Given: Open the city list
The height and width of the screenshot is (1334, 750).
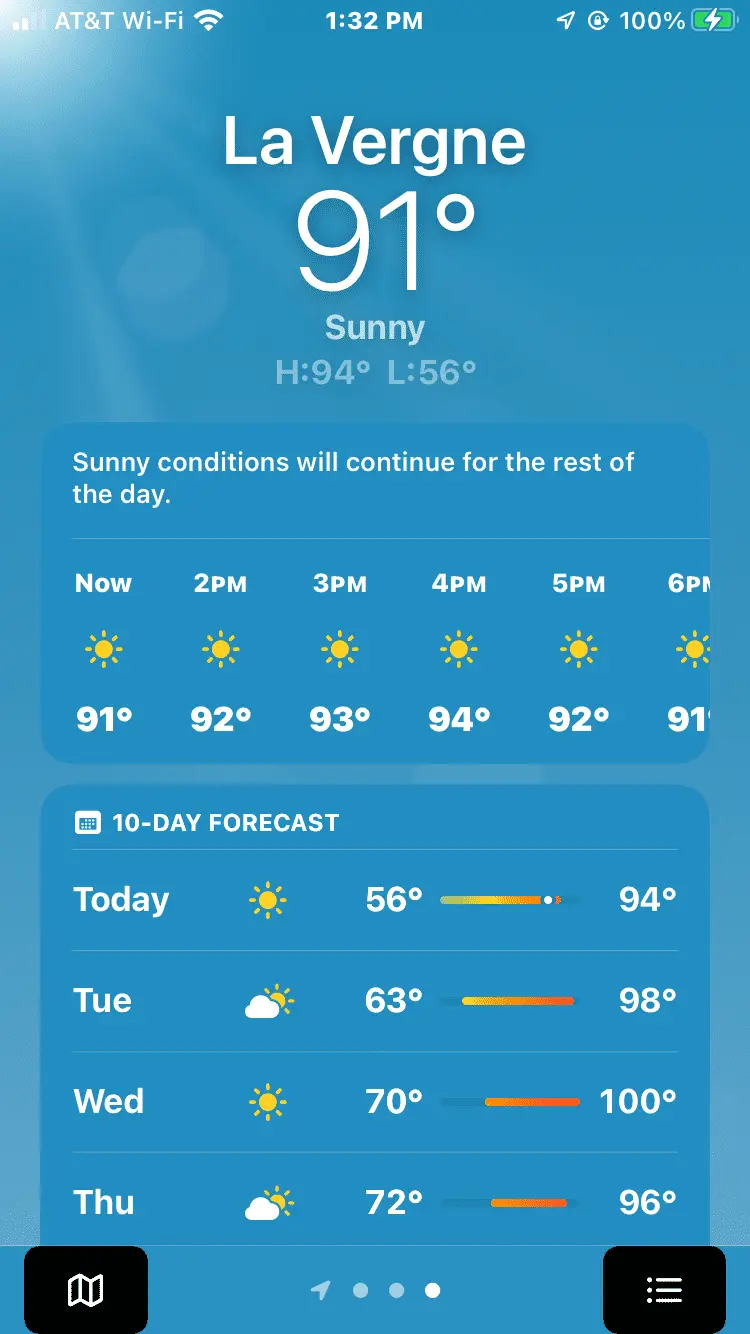Looking at the screenshot, I should click(x=664, y=1290).
